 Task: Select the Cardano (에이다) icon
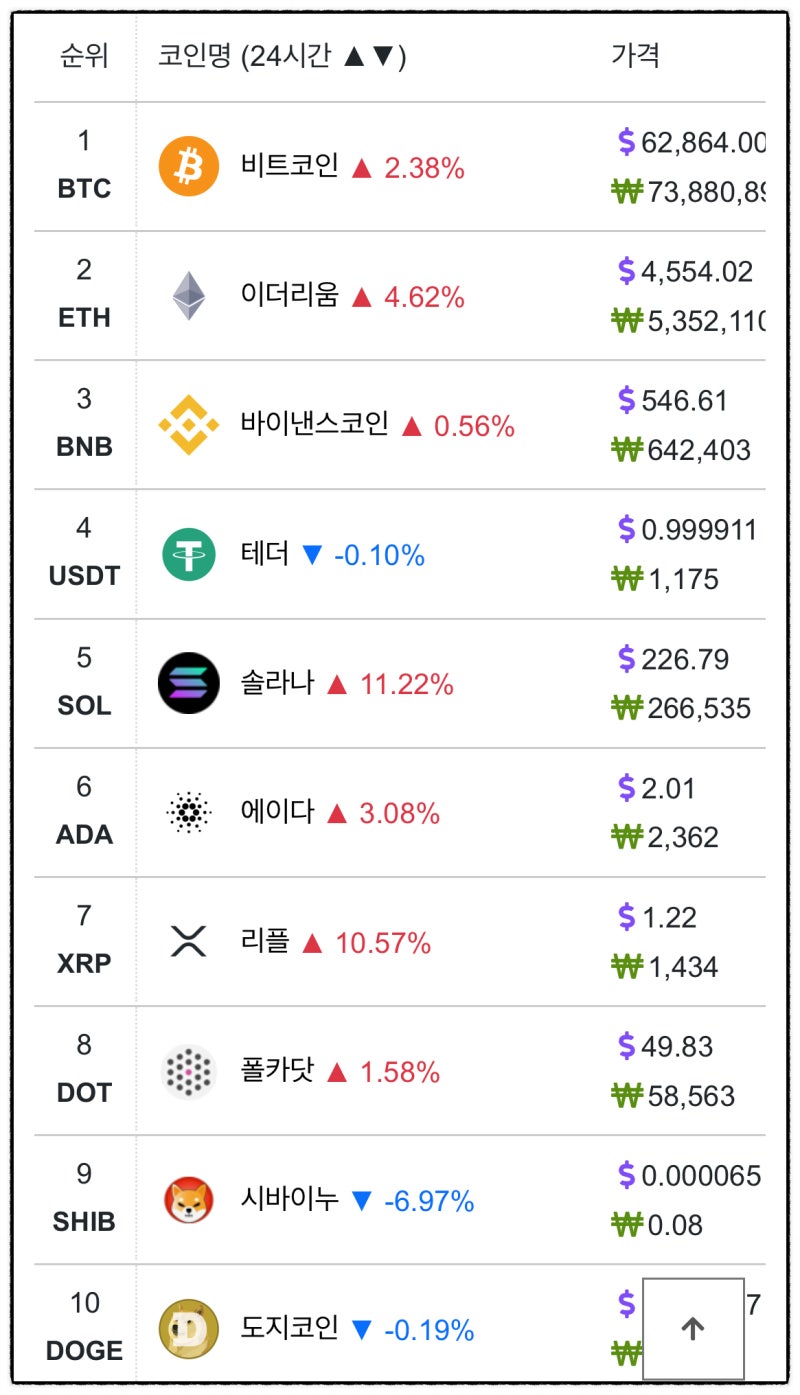tap(188, 811)
